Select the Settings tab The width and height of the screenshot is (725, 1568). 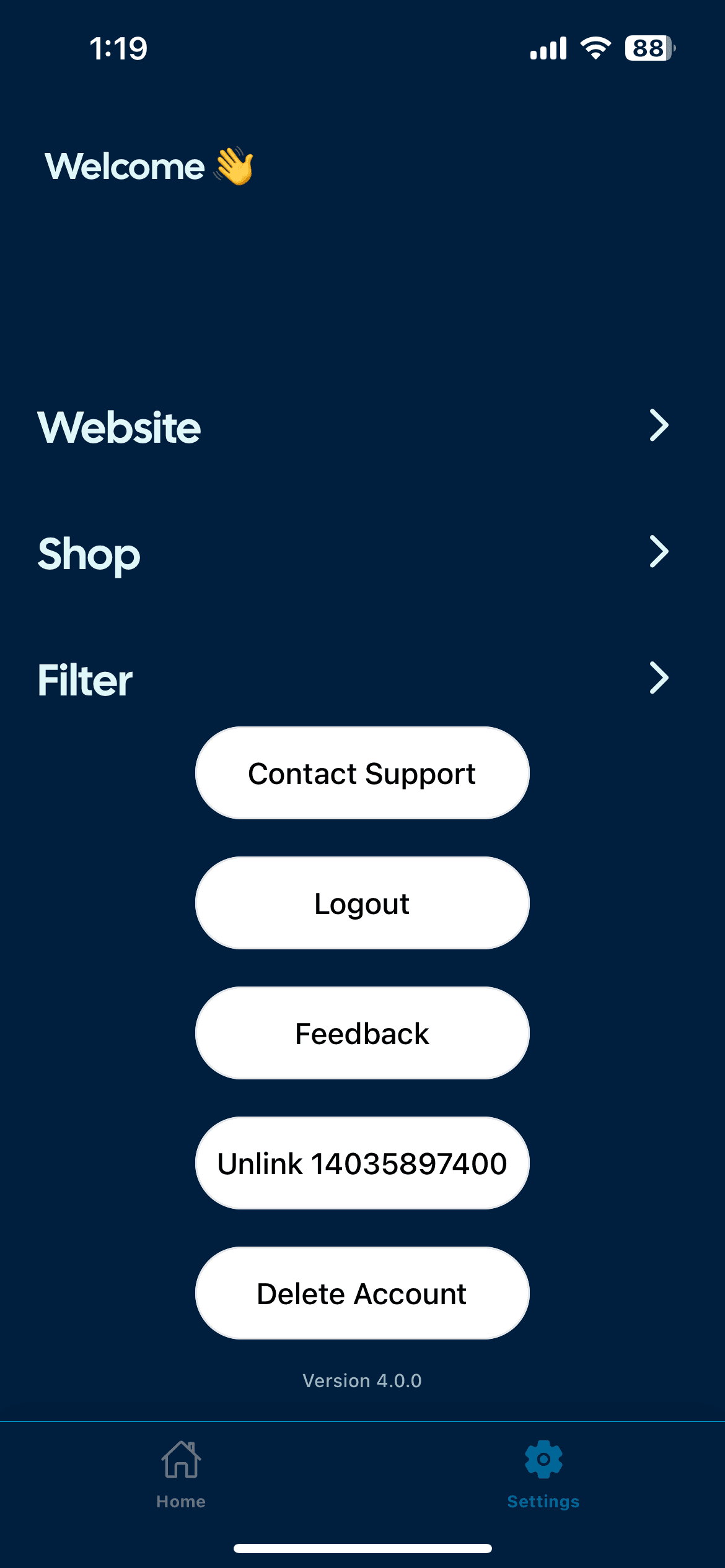[543, 1475]
